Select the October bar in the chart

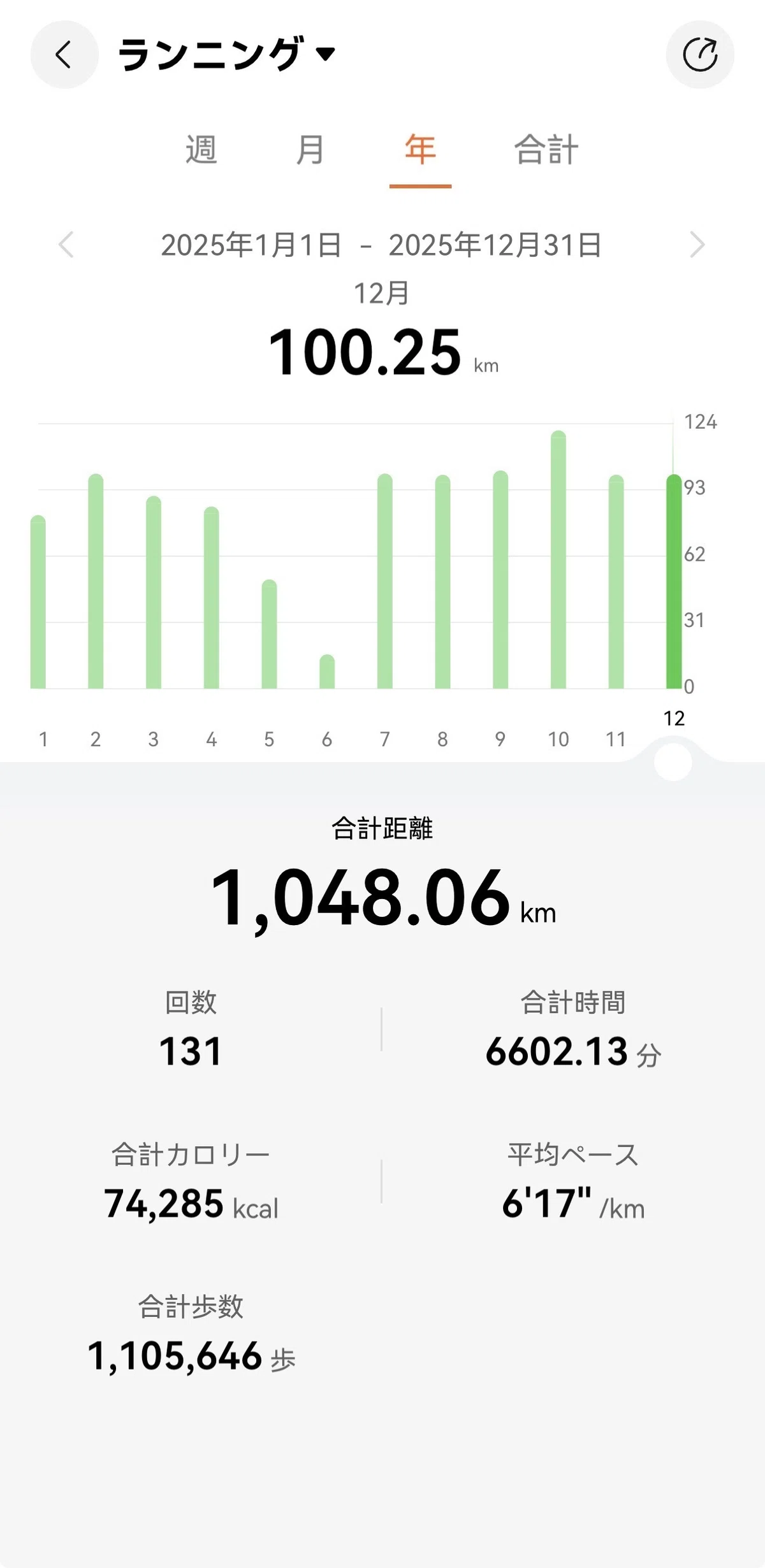tap(558, 559)
